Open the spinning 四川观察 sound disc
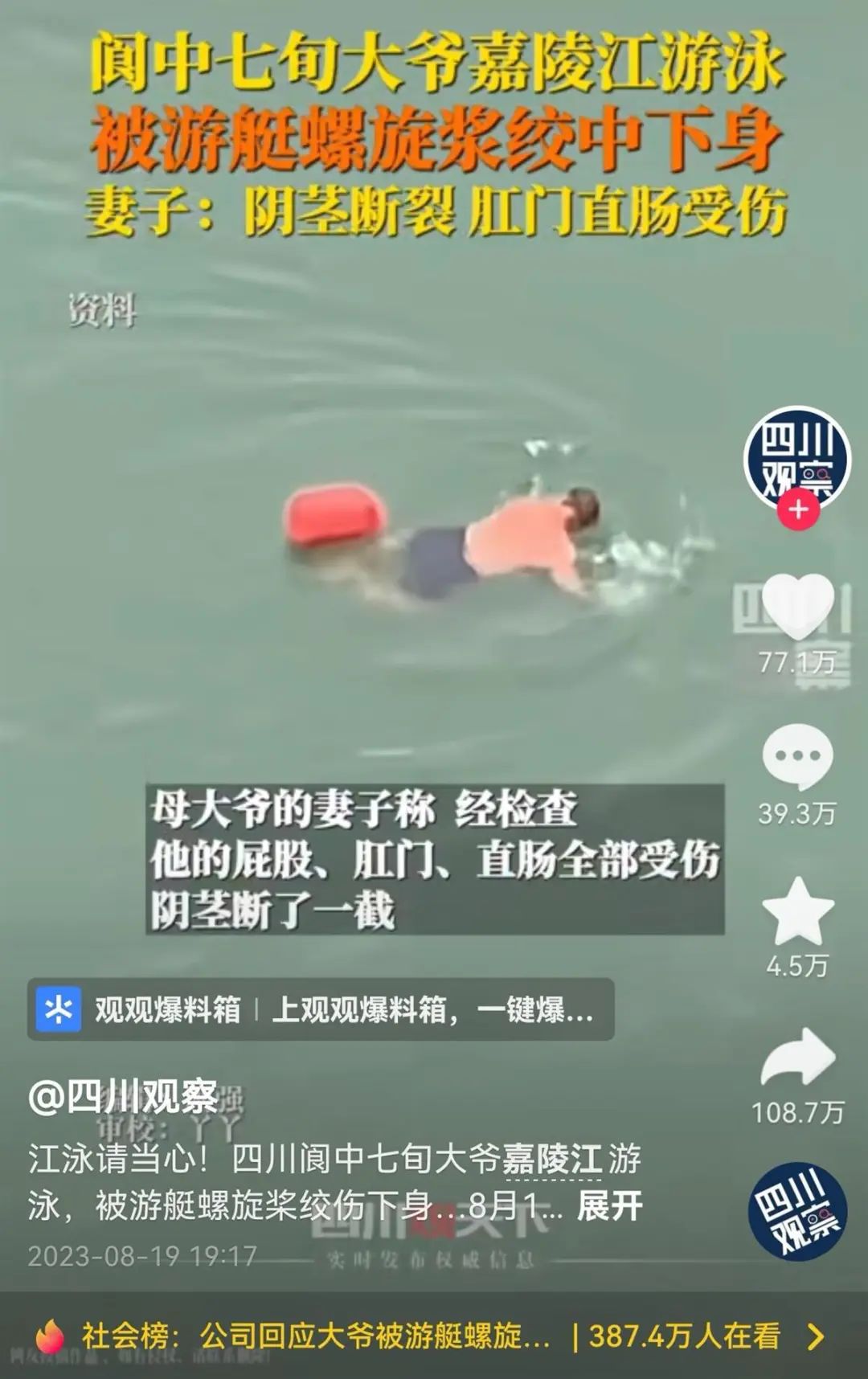Image resolution: width=868 pixels, height=1379 pixels. click(797, 1211)
